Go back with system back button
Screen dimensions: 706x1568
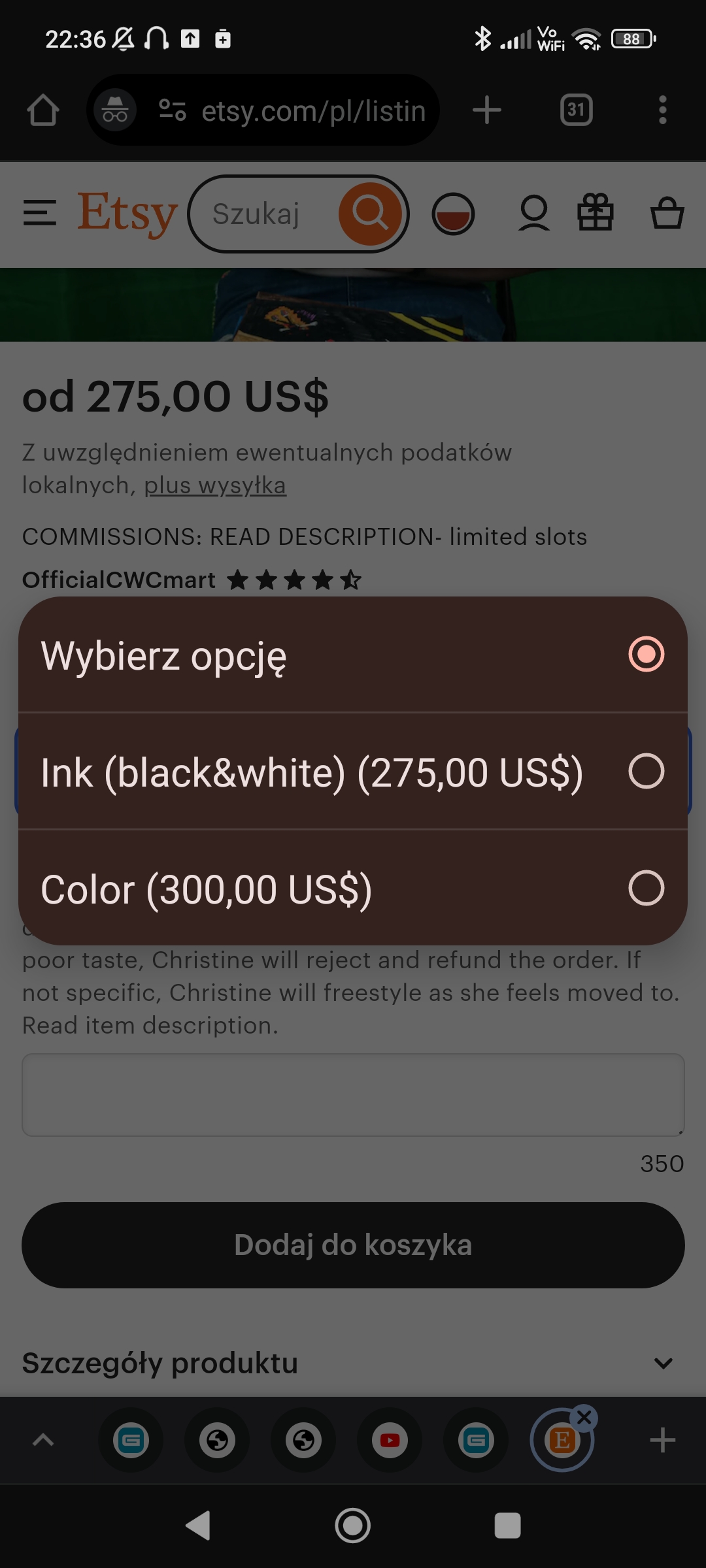[x=199, y=1526]
